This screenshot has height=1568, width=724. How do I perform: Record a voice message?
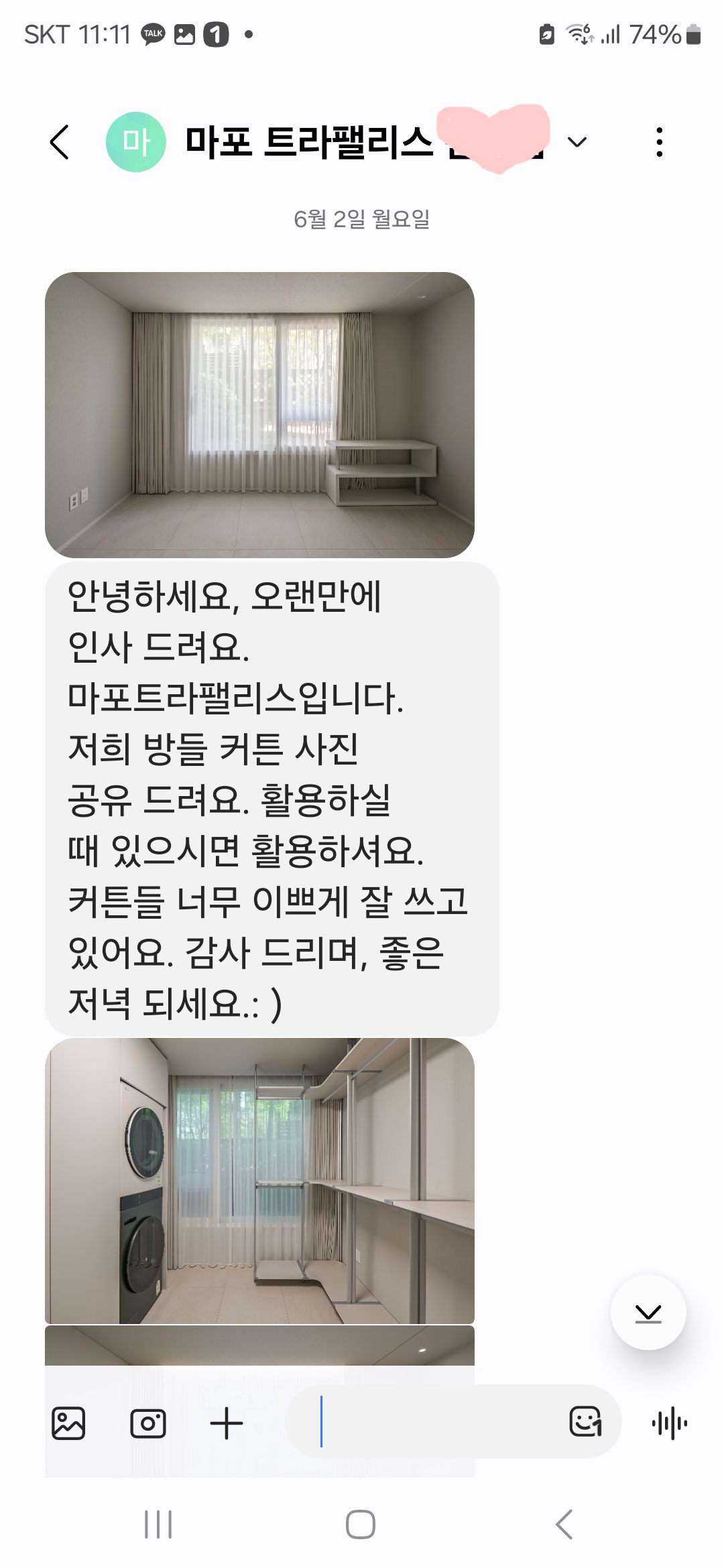click(669, 1423)
